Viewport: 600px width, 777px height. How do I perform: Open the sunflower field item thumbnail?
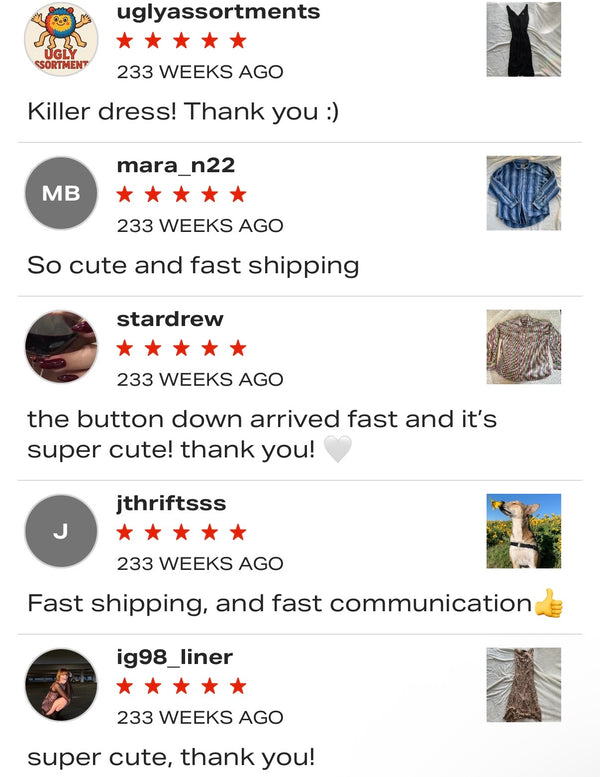coord(523,531)
